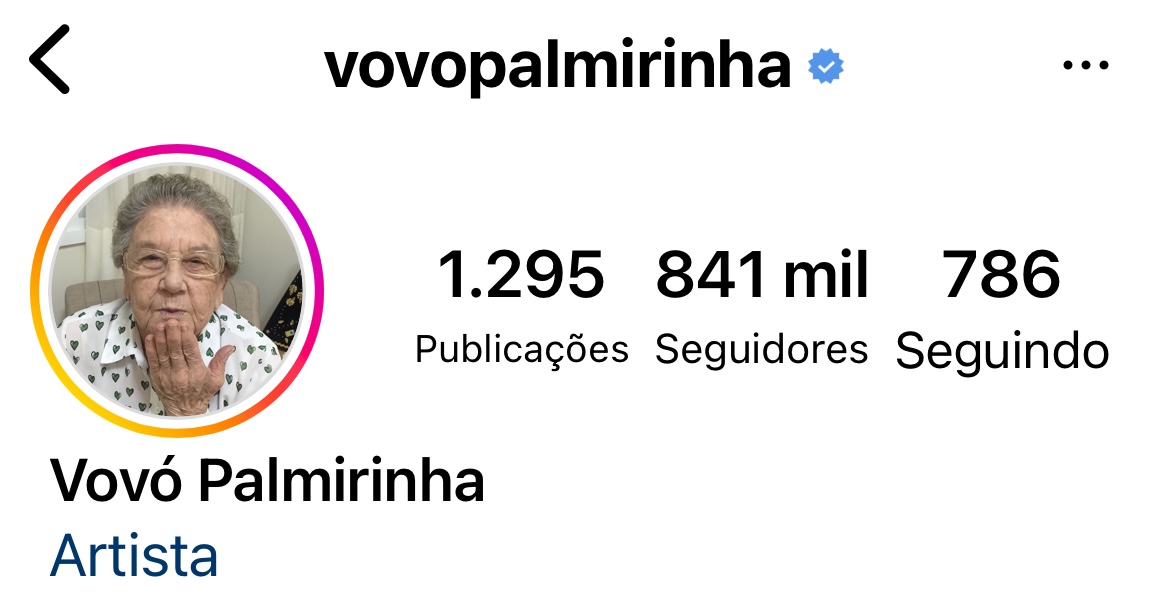The image size is (1170, 596).
Task: Jump to the 1.295 Publicações
Action: point(521,305)
